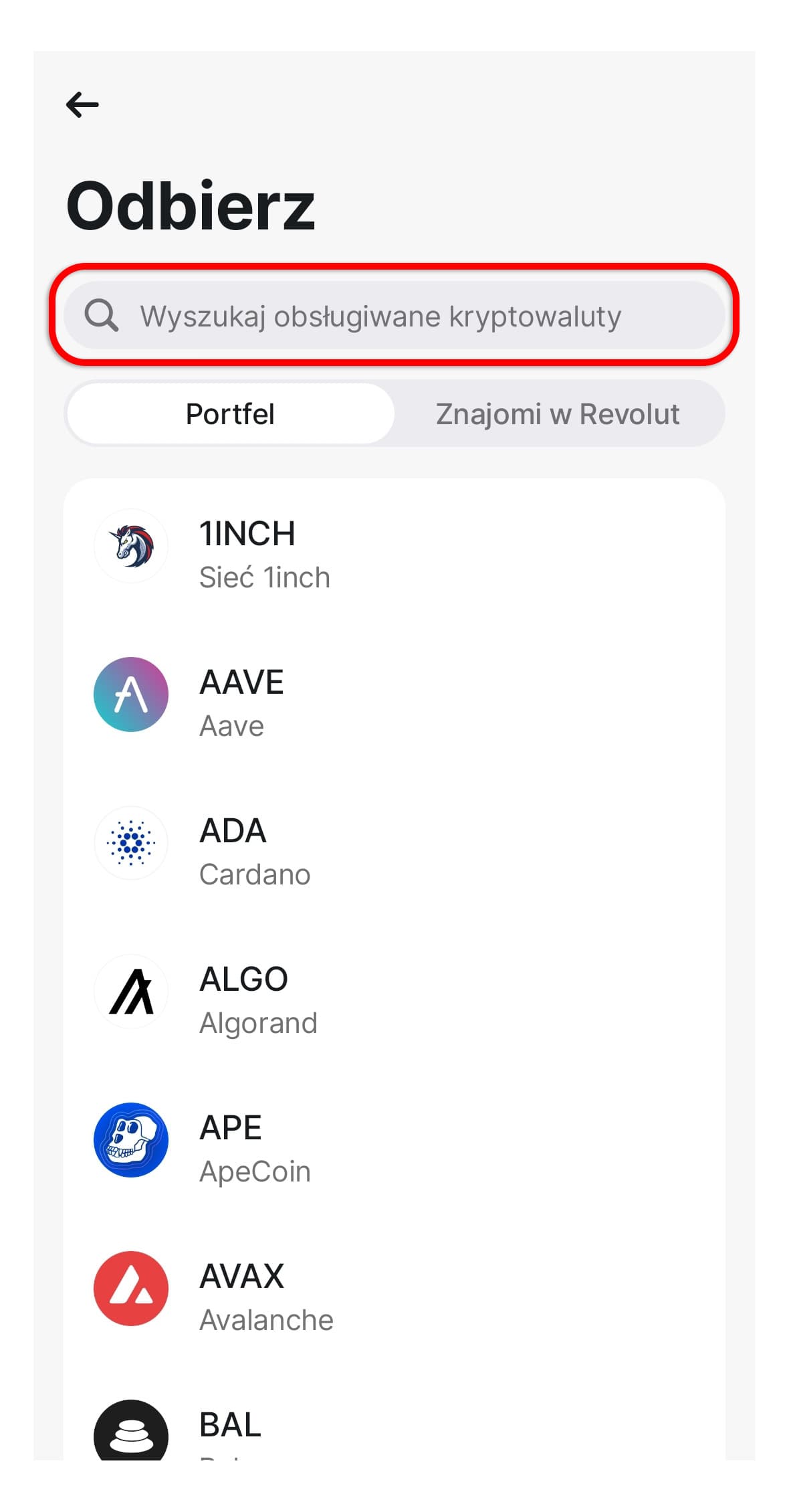Select ADA Cardano
789x1512 pixels.
pos(394,850)
